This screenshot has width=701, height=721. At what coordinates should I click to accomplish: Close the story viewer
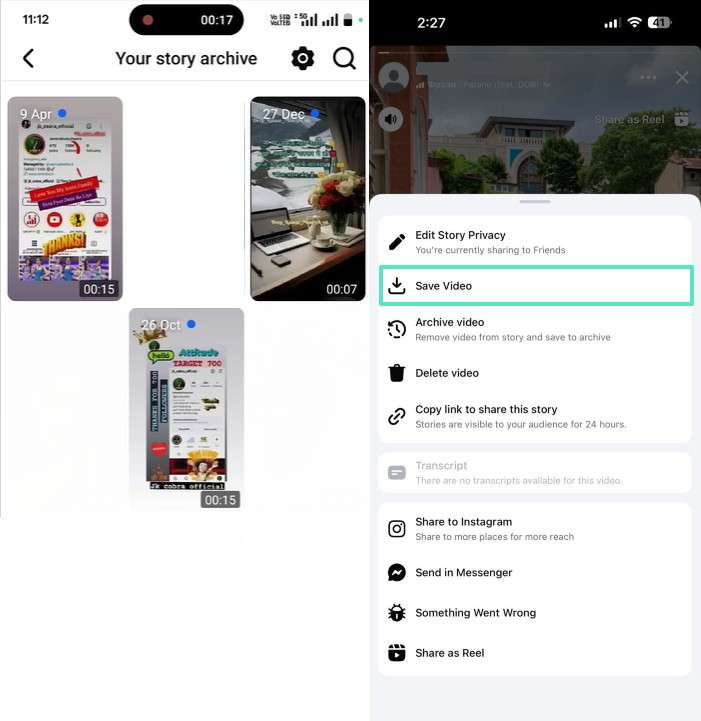click(x=682, y=77)
